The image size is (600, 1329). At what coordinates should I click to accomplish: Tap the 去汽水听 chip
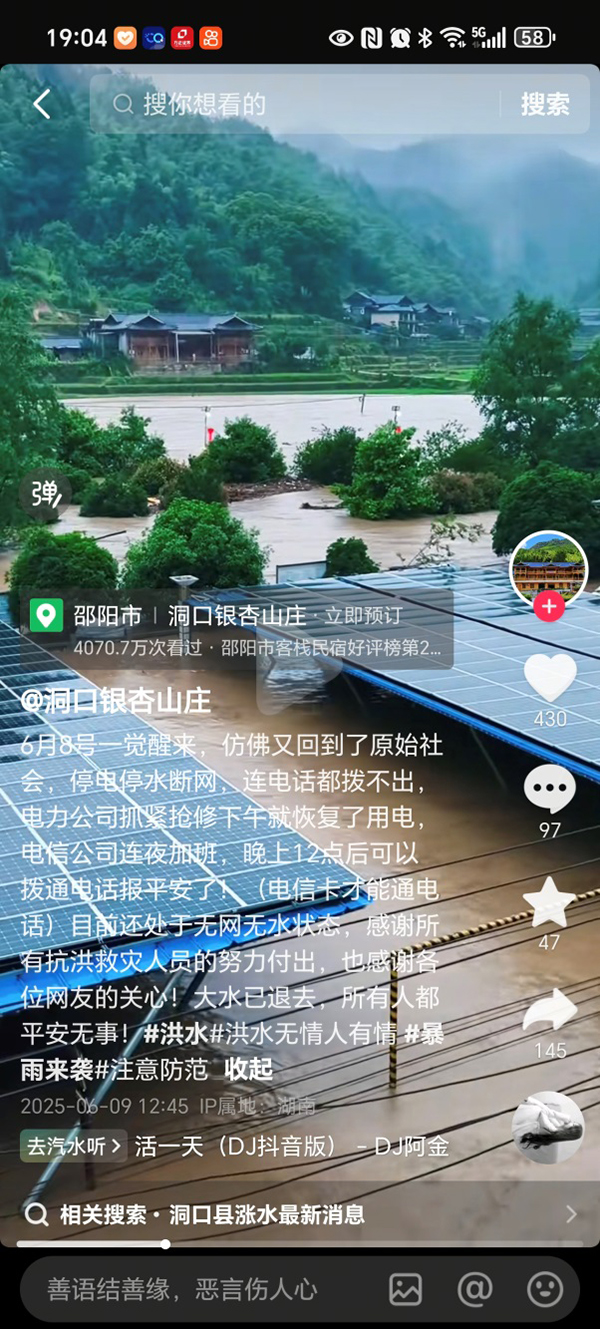click(73, 1146)
